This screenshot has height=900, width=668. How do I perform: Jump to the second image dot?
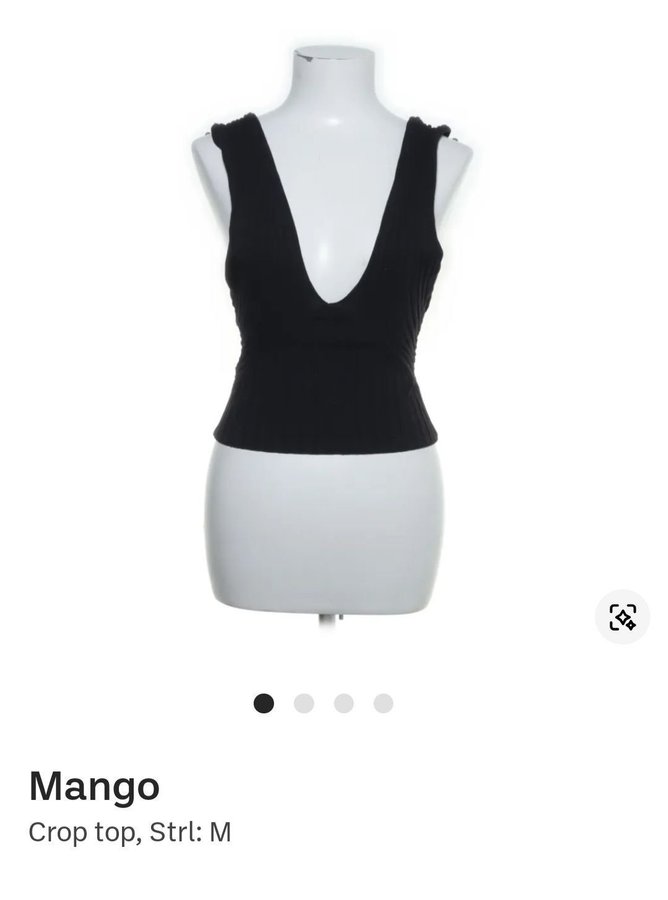pos(304,703)
